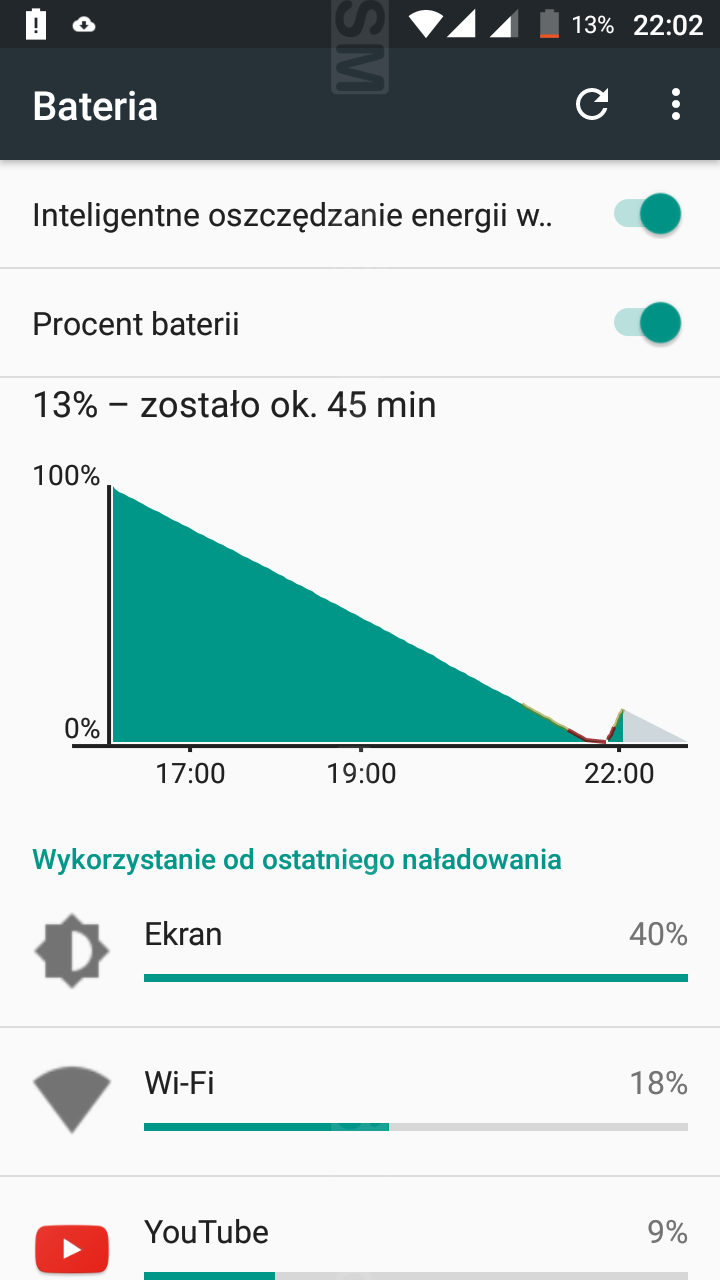The height and width of the screenshot is (1280, 720).
Task: Disable the Procent baterii switch
Action: tap(648, 324)
